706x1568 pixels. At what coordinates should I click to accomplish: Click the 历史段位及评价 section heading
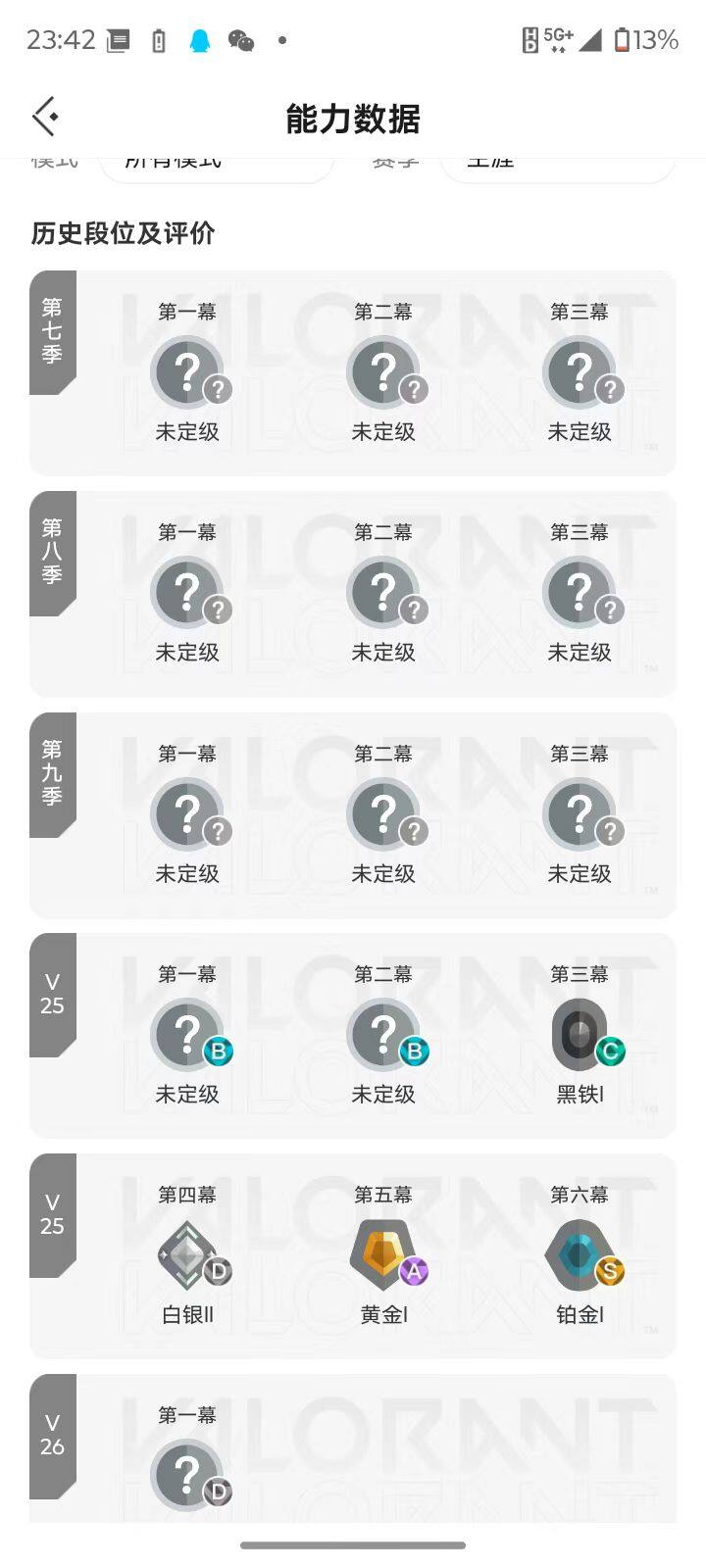(124, 235)
